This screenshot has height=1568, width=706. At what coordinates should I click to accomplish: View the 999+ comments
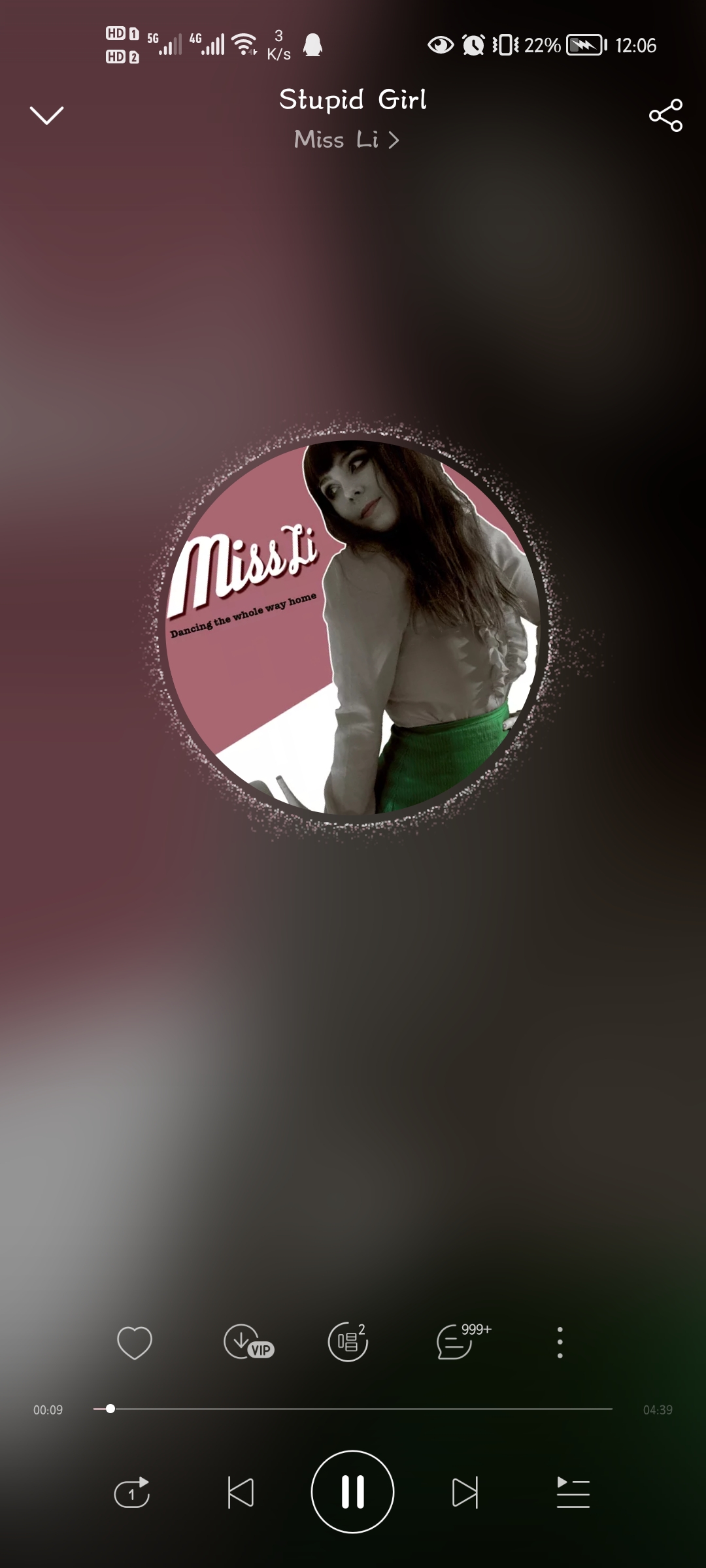(x=458, y=1343)
